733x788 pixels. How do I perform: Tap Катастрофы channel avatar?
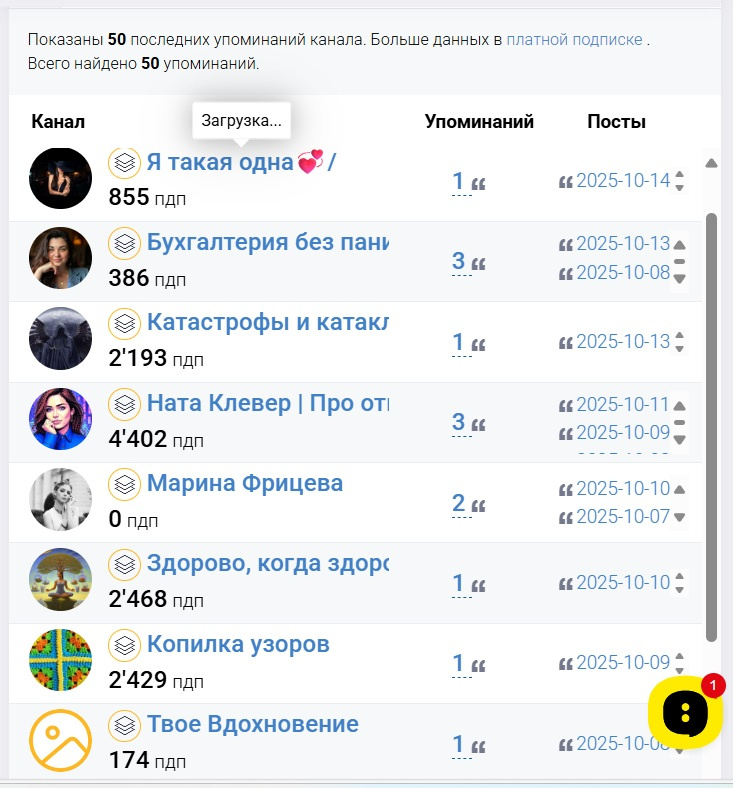pyautogui.click(x=60, y=338)
